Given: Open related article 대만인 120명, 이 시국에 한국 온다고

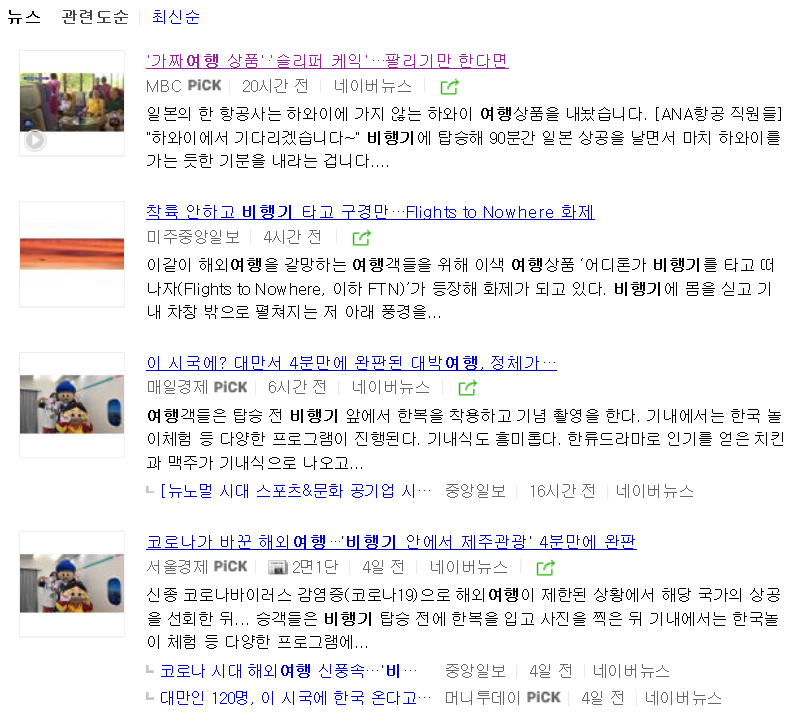Looking at the screenshot, I should [295, 698].
